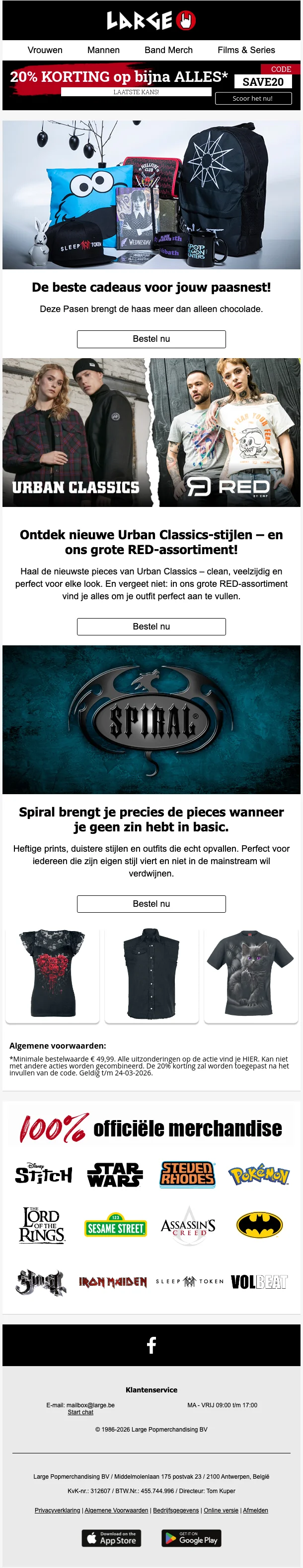Unsubscribe via Afmelden

tap(255, 1510)
